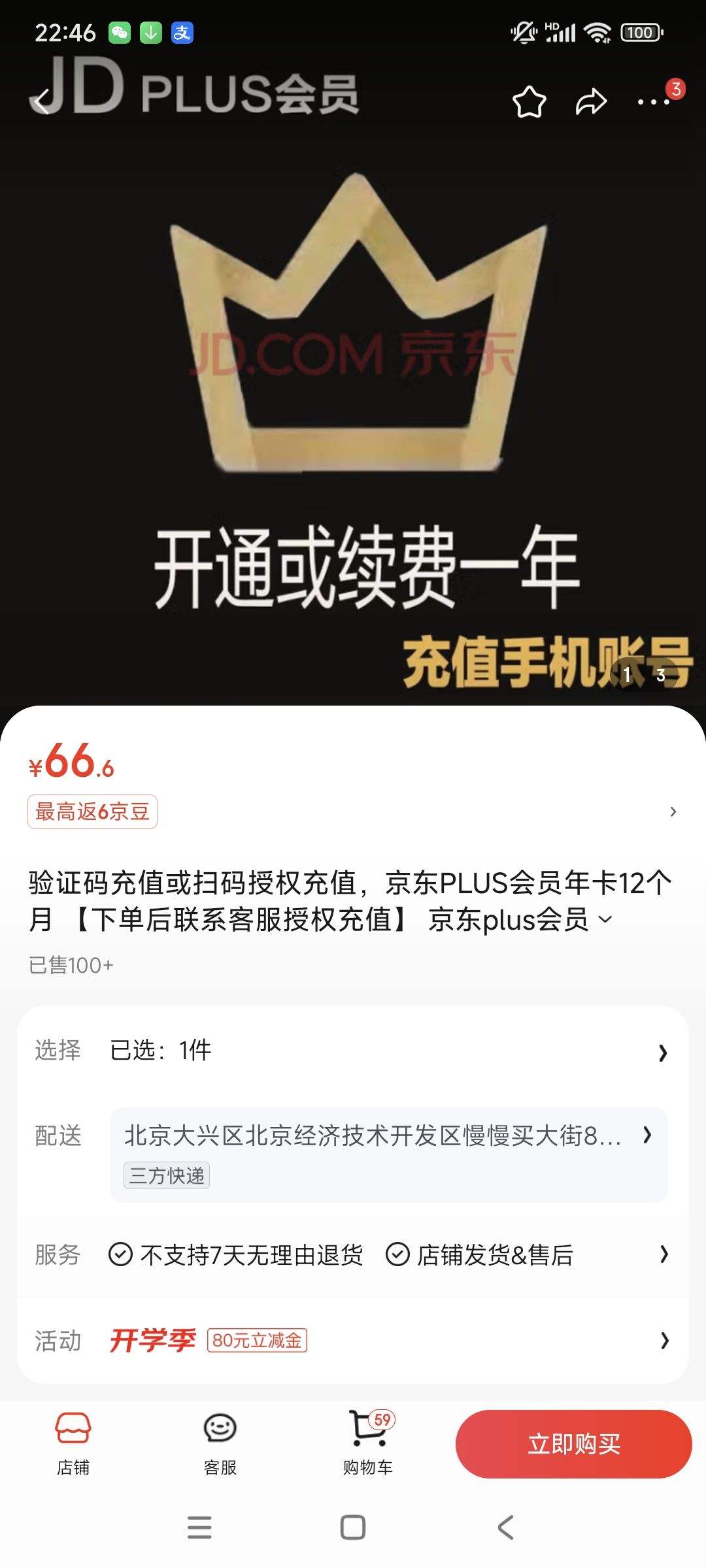
Task: Open the product image gallery
Action: [x=353, y=392]
